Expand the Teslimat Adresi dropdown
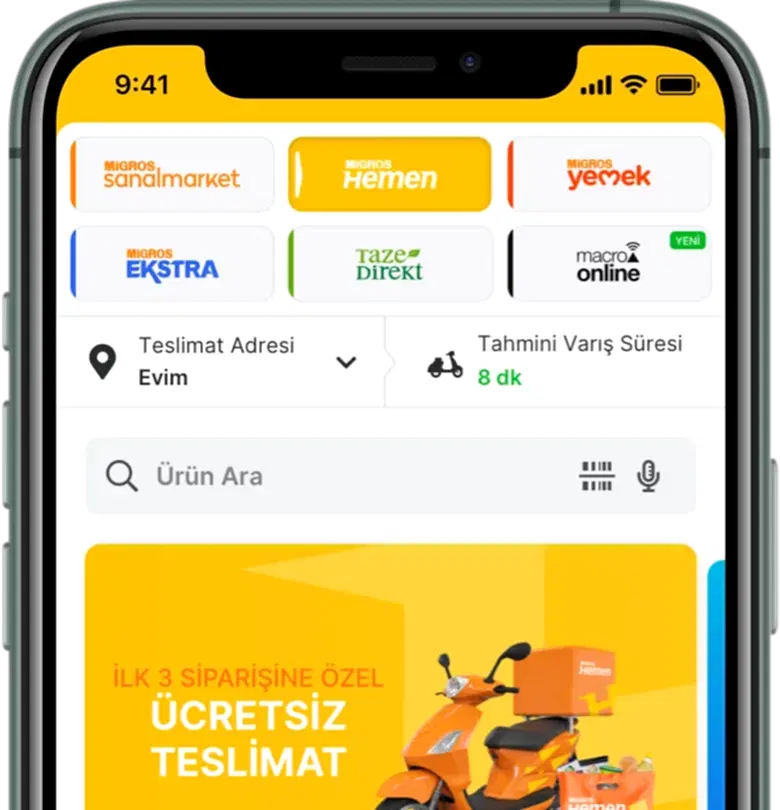This screenshot has width=780, height=810. [x=346, y=362]
